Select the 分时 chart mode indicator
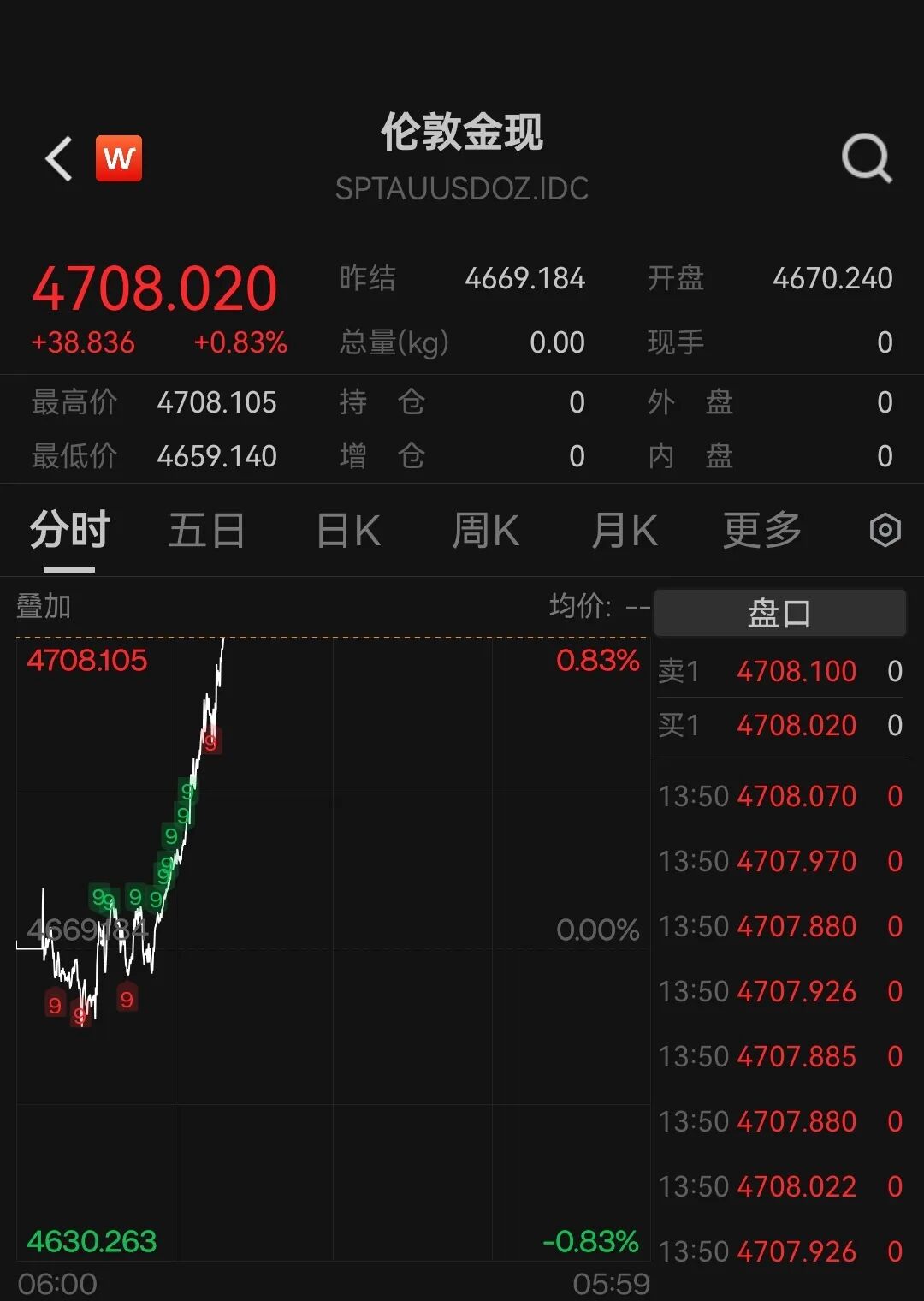The width and height of the screenshot is (924, 1301). (68, 531)
